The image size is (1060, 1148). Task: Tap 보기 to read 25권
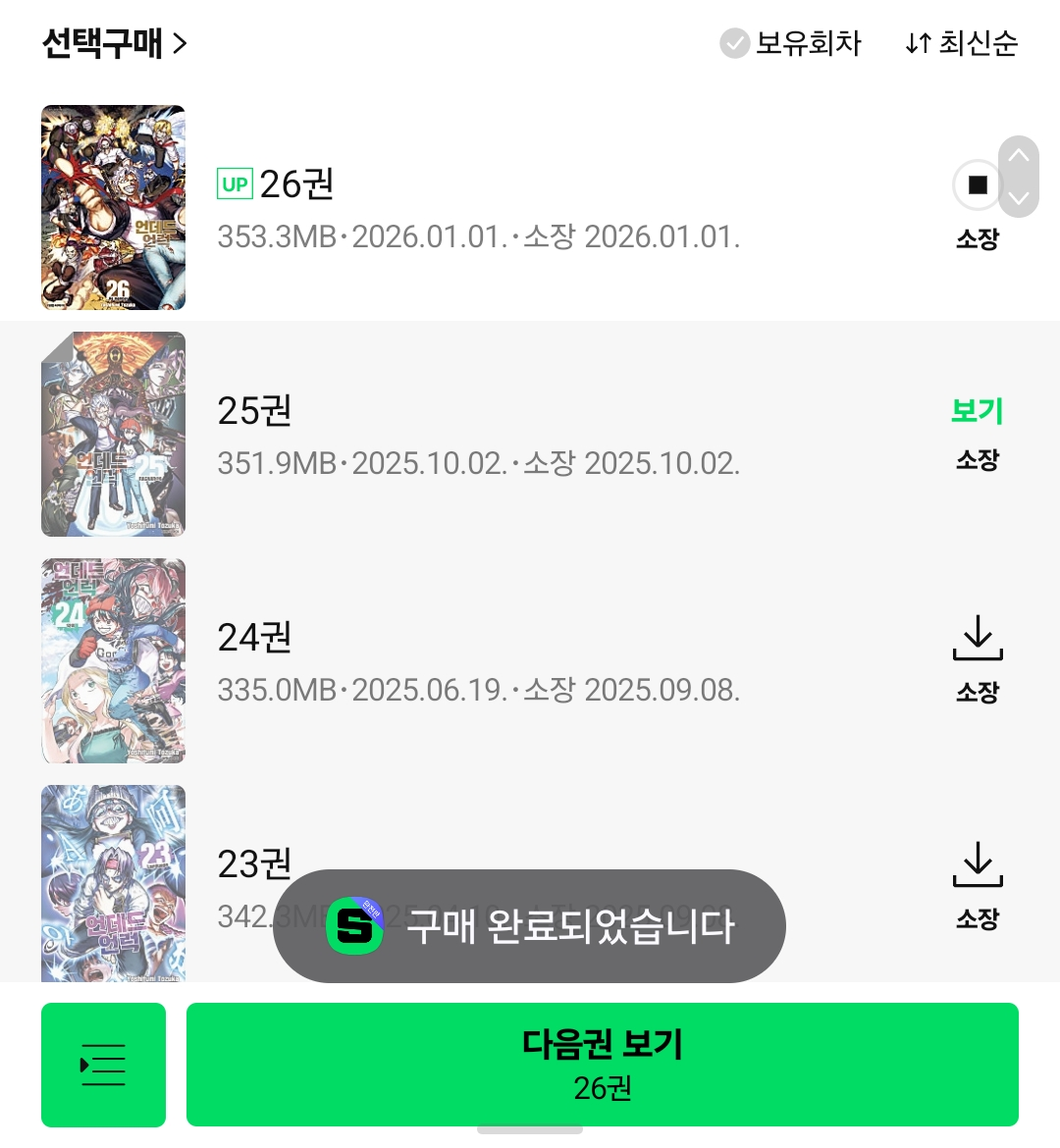[x=977, y=411]
